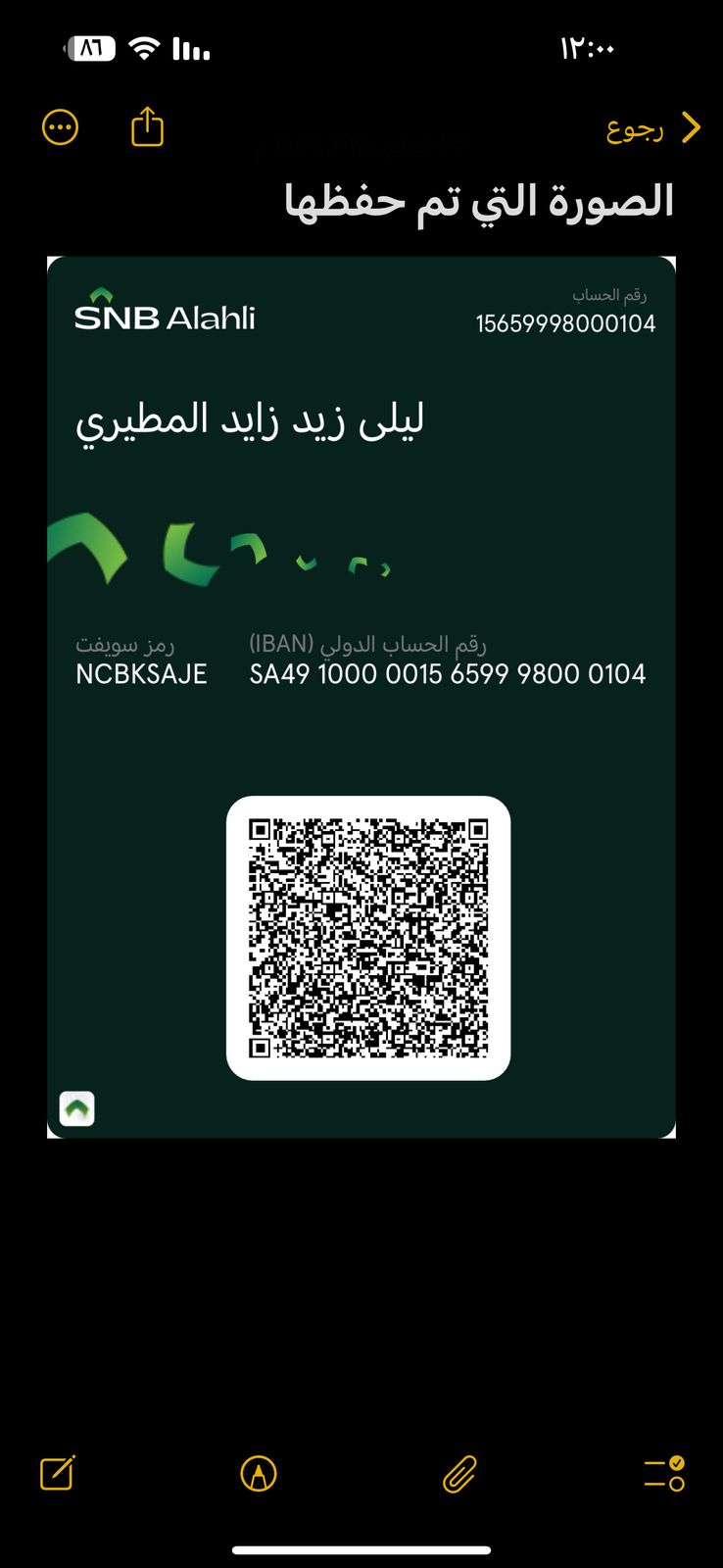Insert a checklist

(663, 1473)
